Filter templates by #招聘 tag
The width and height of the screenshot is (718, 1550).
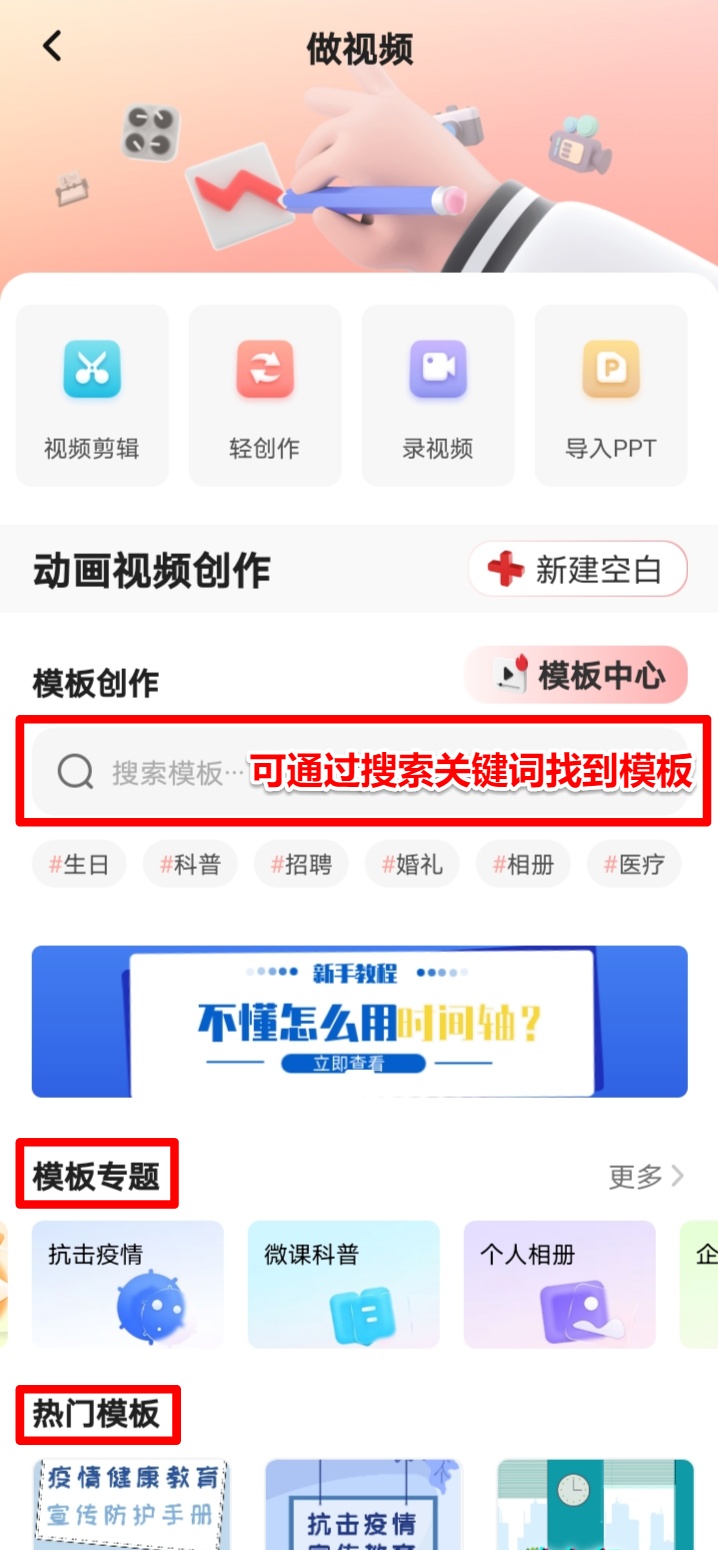(x=301, y=864)
